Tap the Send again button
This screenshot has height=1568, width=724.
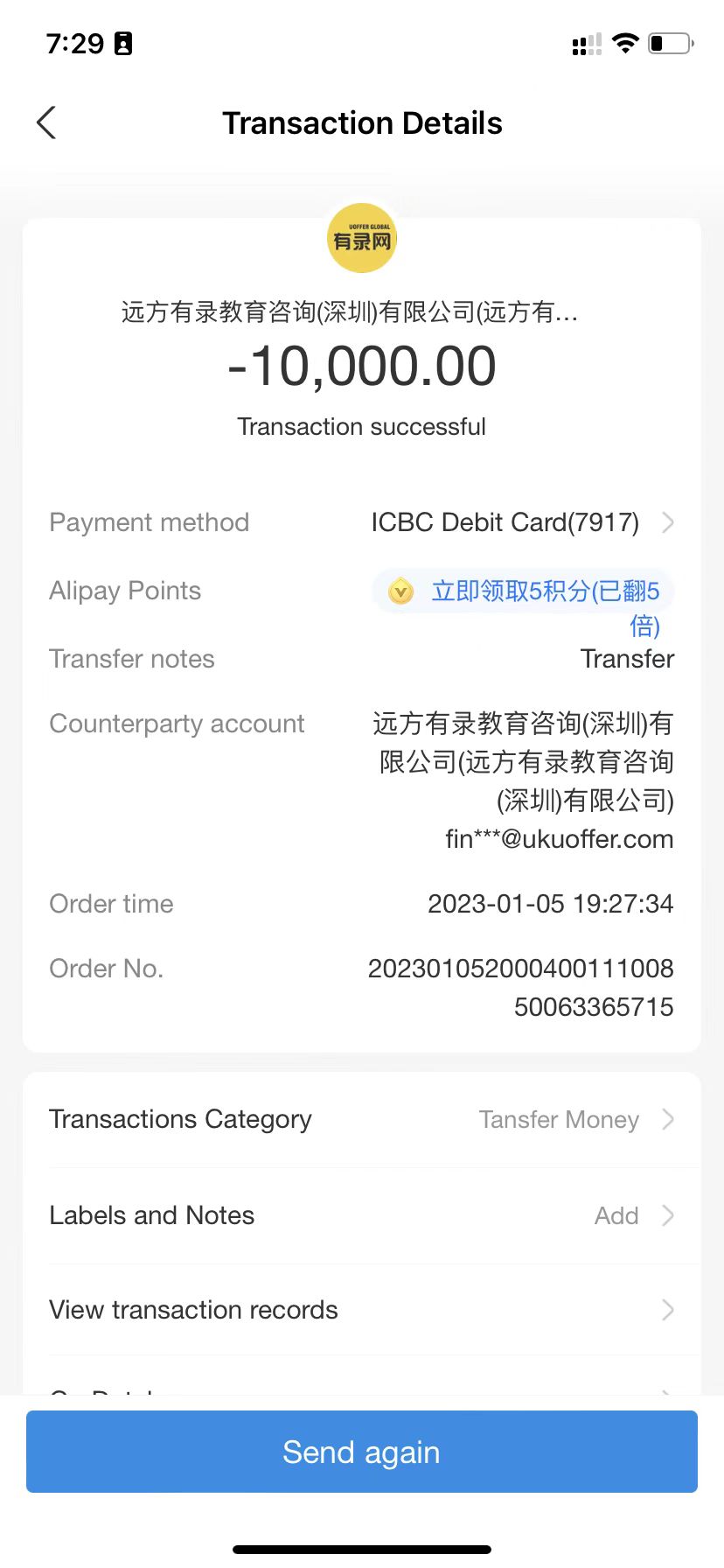(362, 1452)
